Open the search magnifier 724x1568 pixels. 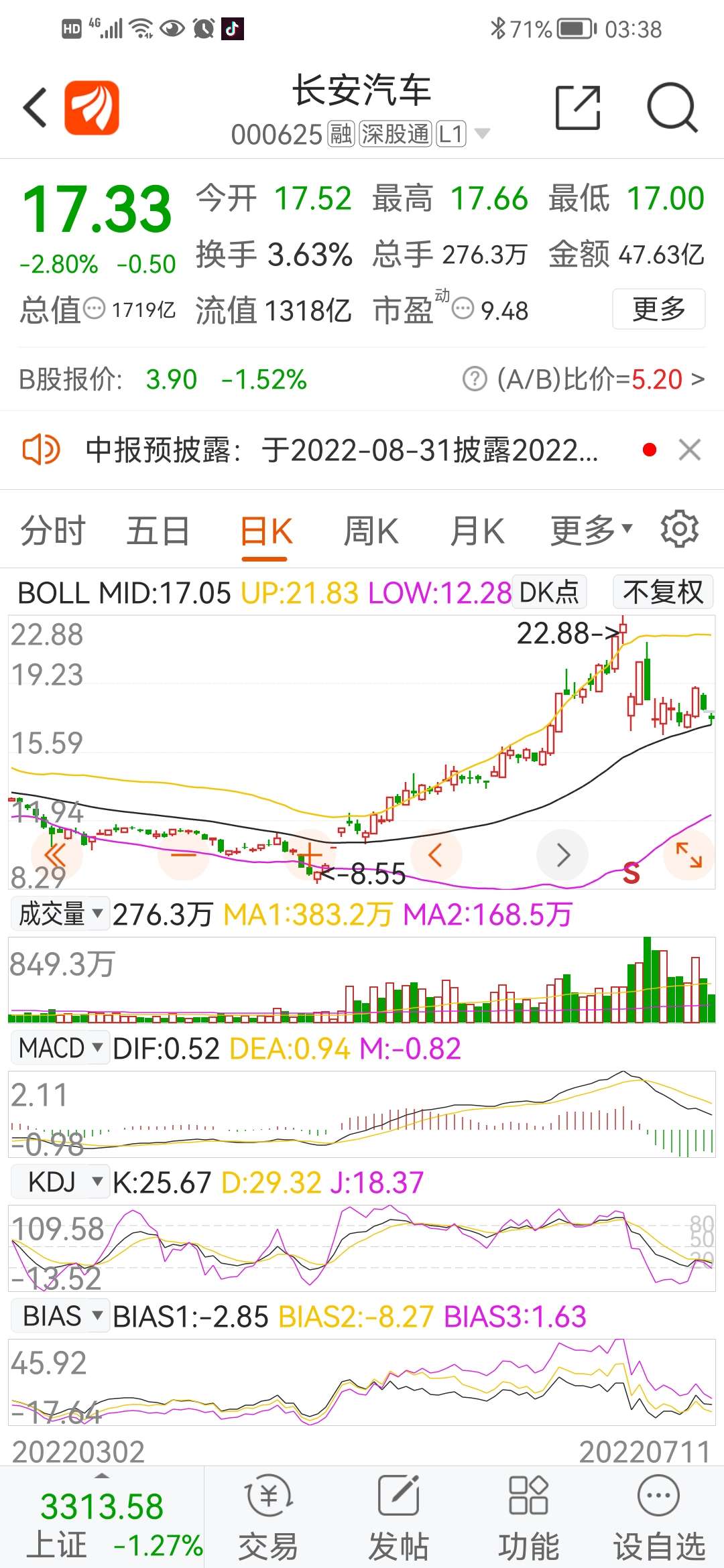pos(672,107)
